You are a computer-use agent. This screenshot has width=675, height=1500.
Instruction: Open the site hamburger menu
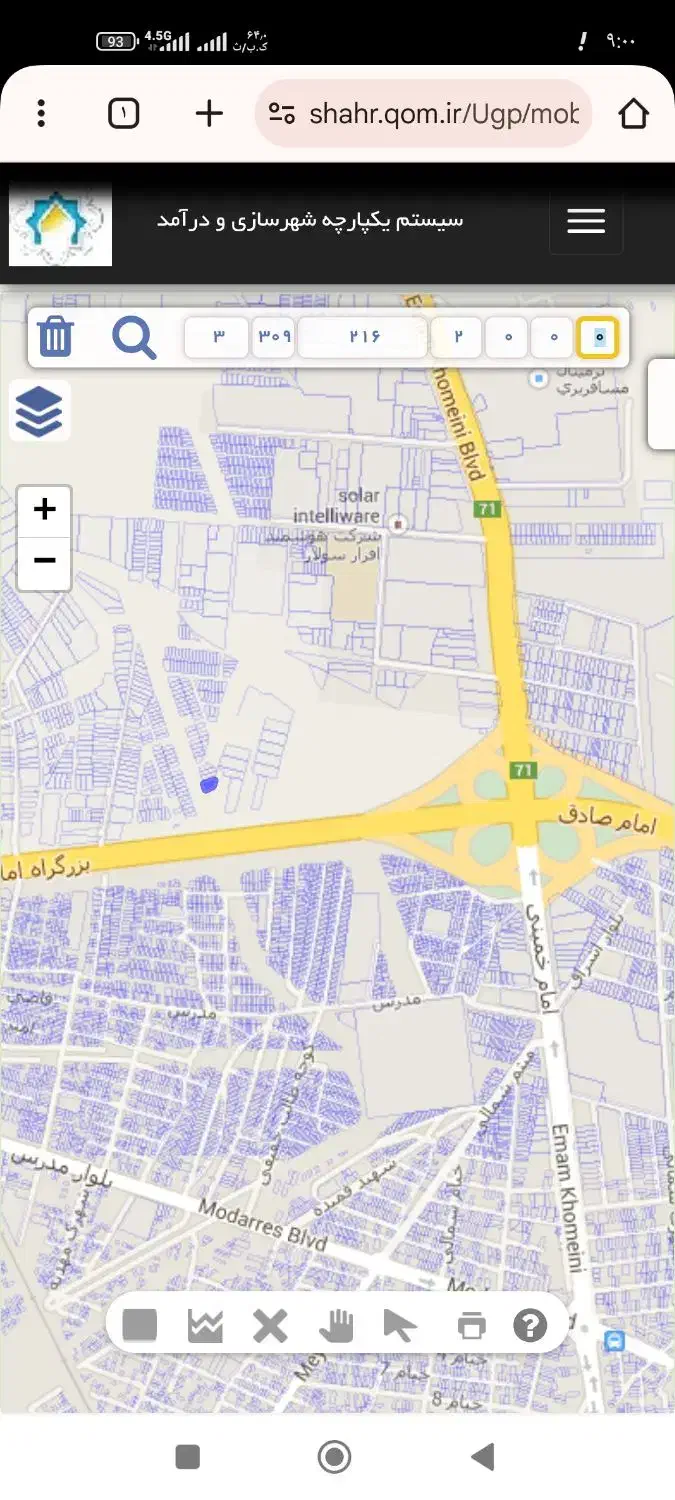pos(586,221)
